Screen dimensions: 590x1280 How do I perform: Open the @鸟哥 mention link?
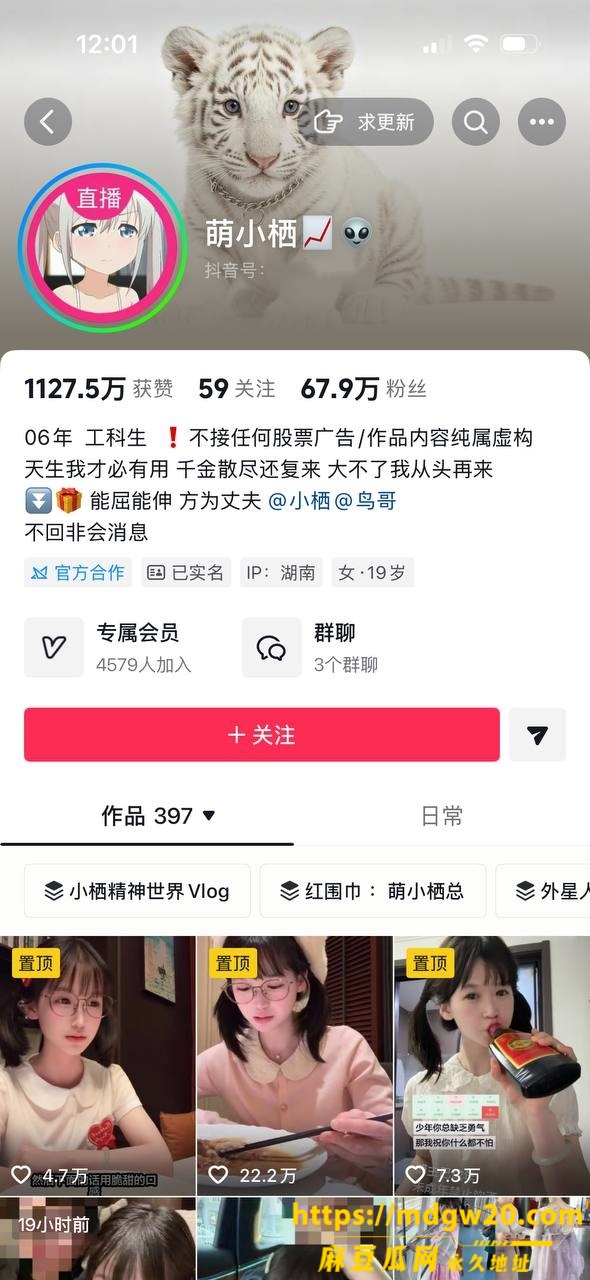366,501
